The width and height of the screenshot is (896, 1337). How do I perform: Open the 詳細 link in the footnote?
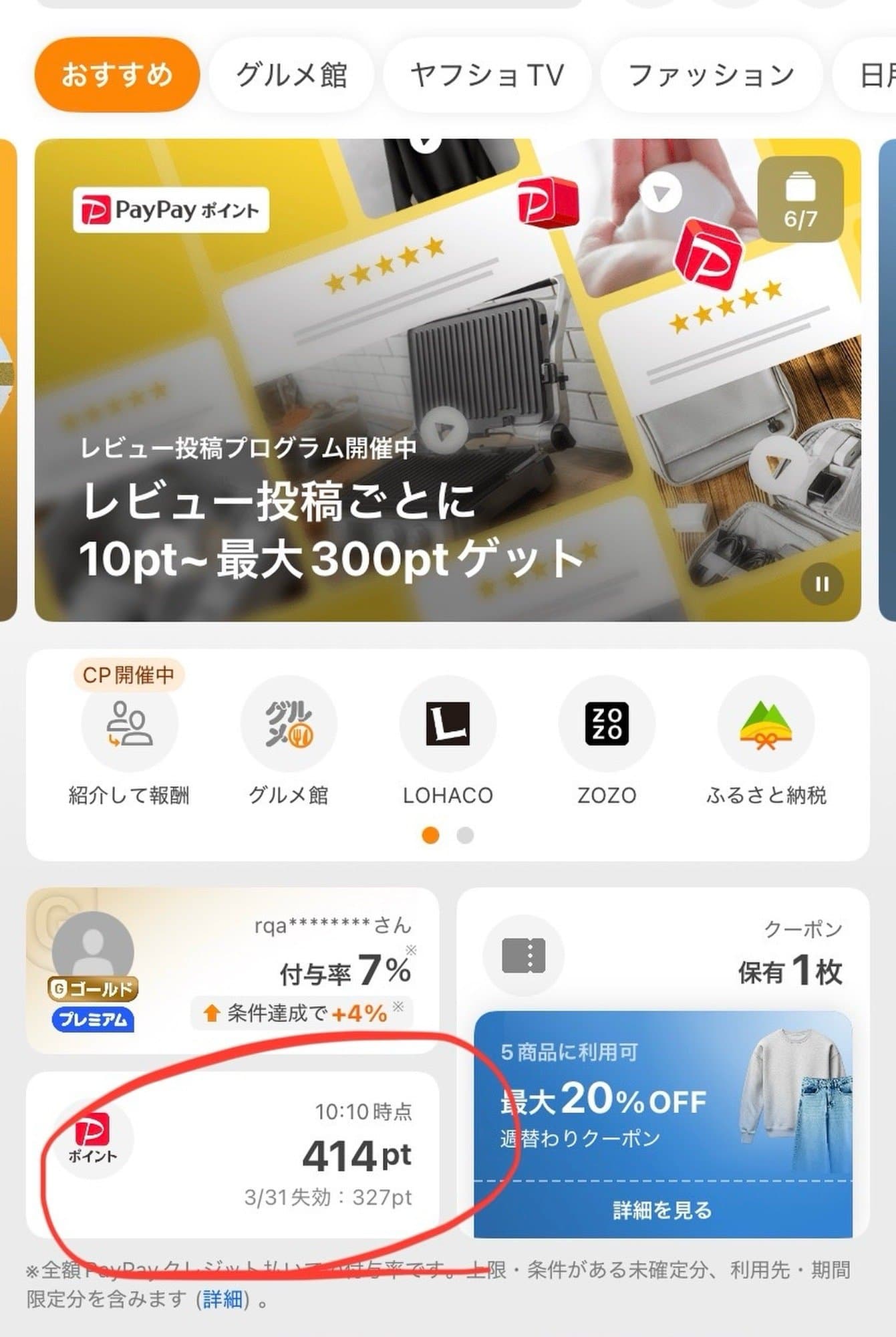[223, 1300]
